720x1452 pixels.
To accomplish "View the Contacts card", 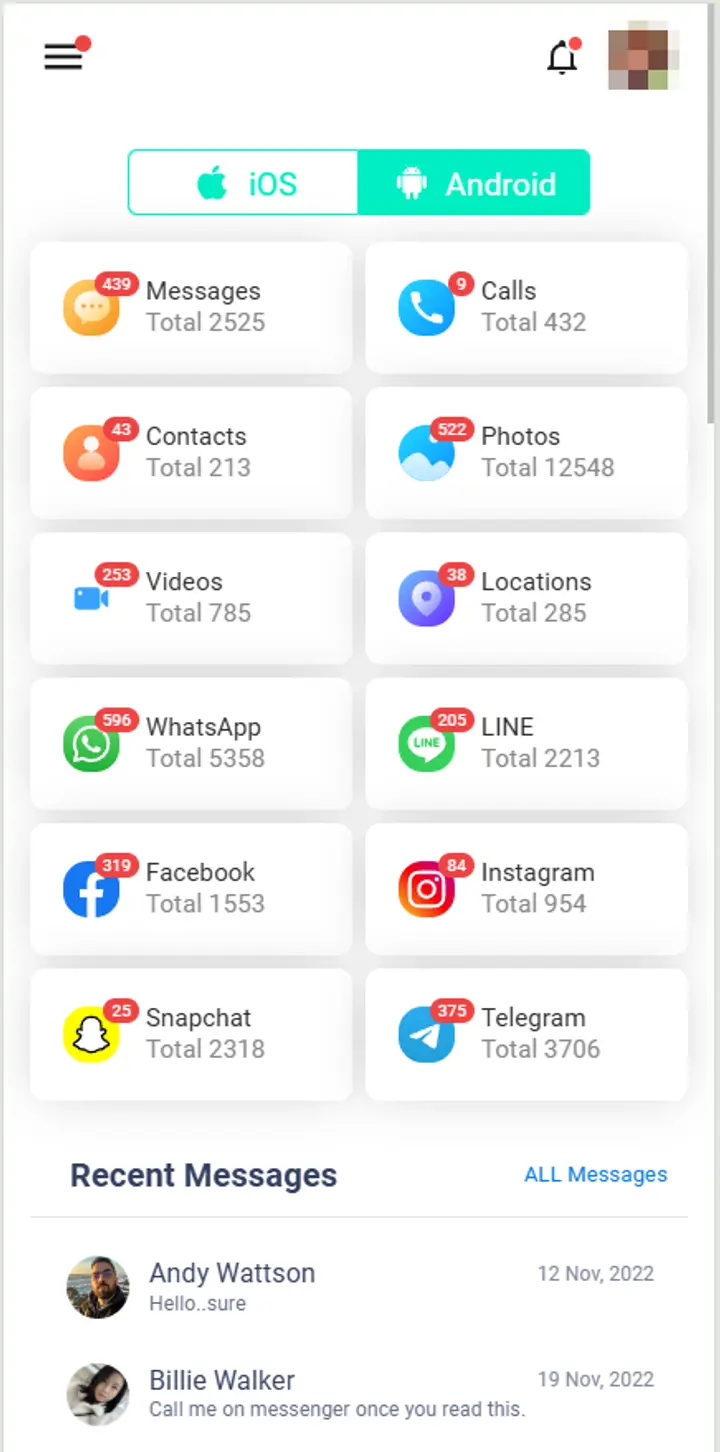I will (x=191, y=452).
